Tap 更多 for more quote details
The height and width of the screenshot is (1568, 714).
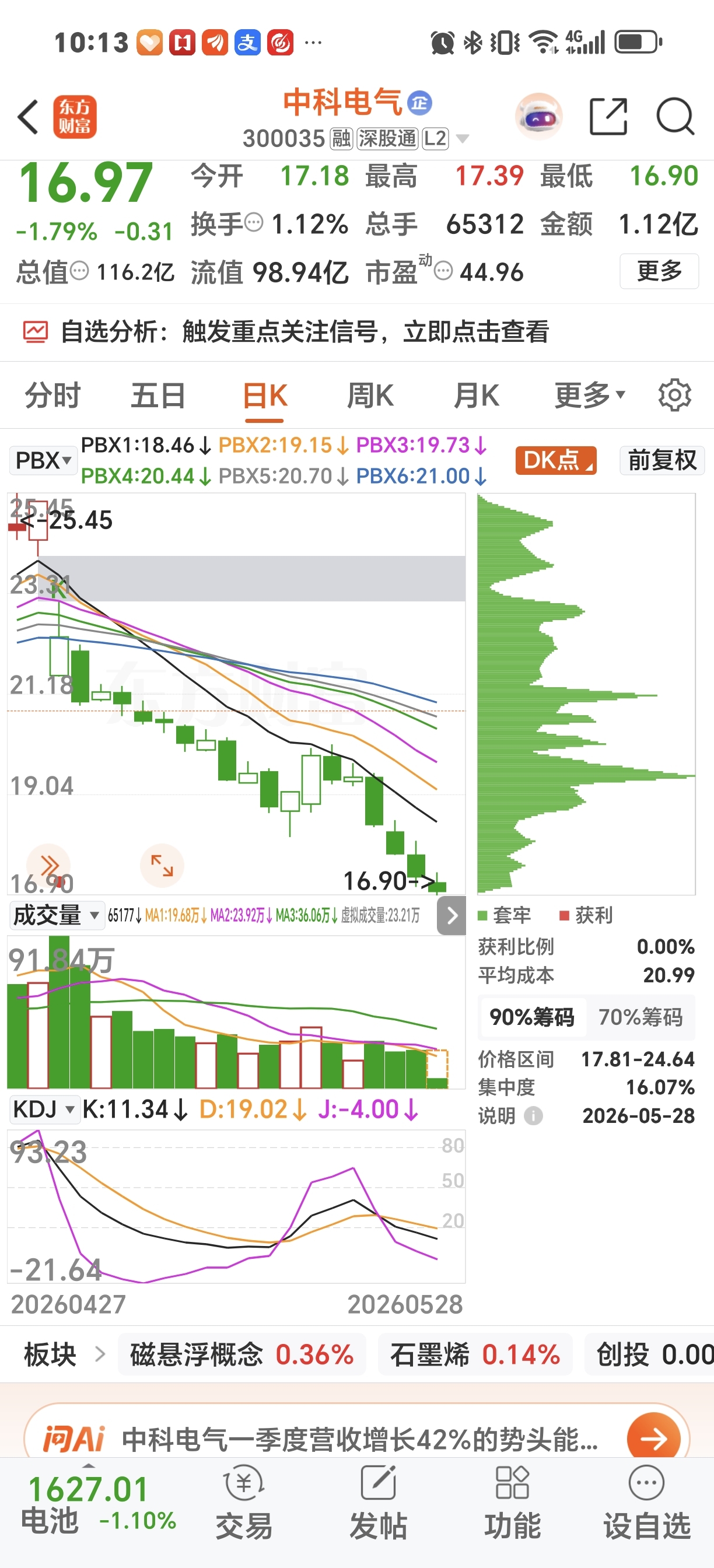(x=659, y=271)
